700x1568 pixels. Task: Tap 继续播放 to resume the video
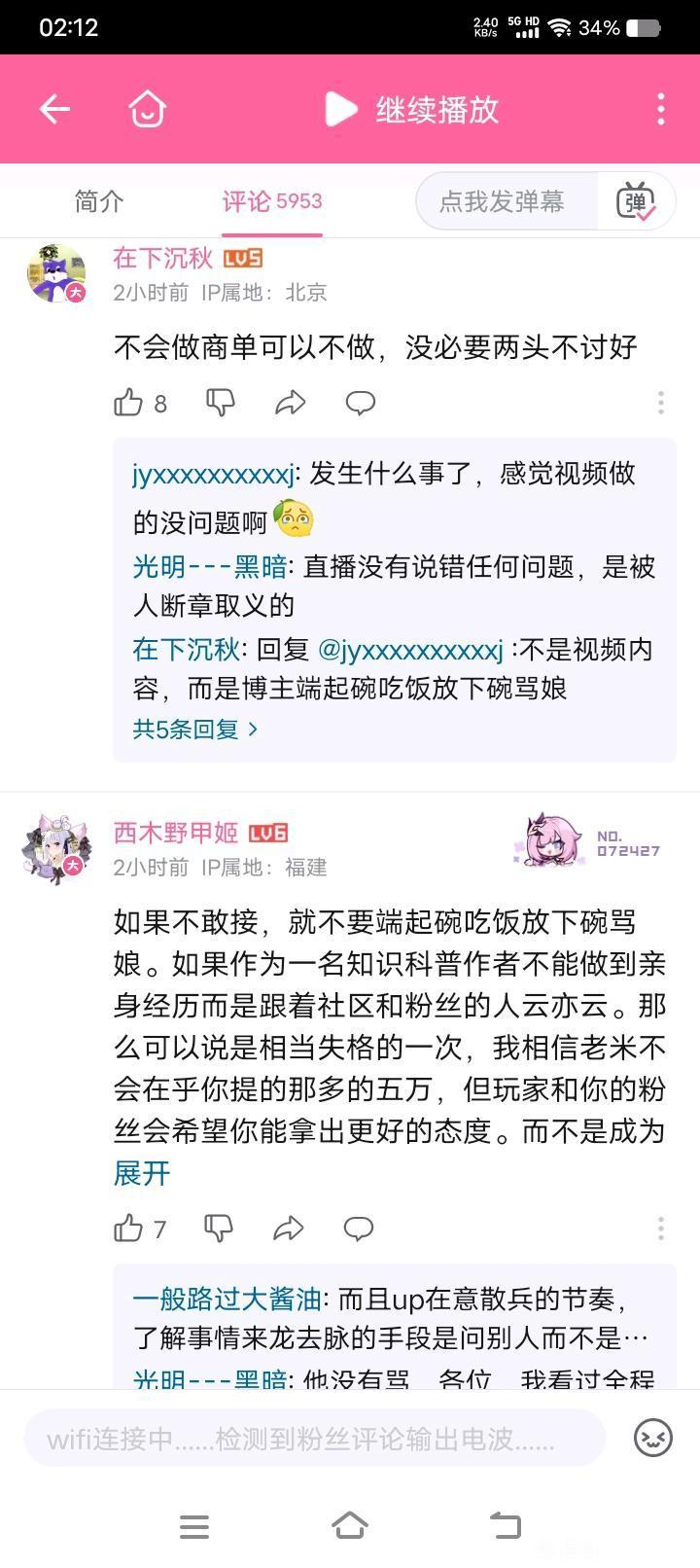[412, 109]
